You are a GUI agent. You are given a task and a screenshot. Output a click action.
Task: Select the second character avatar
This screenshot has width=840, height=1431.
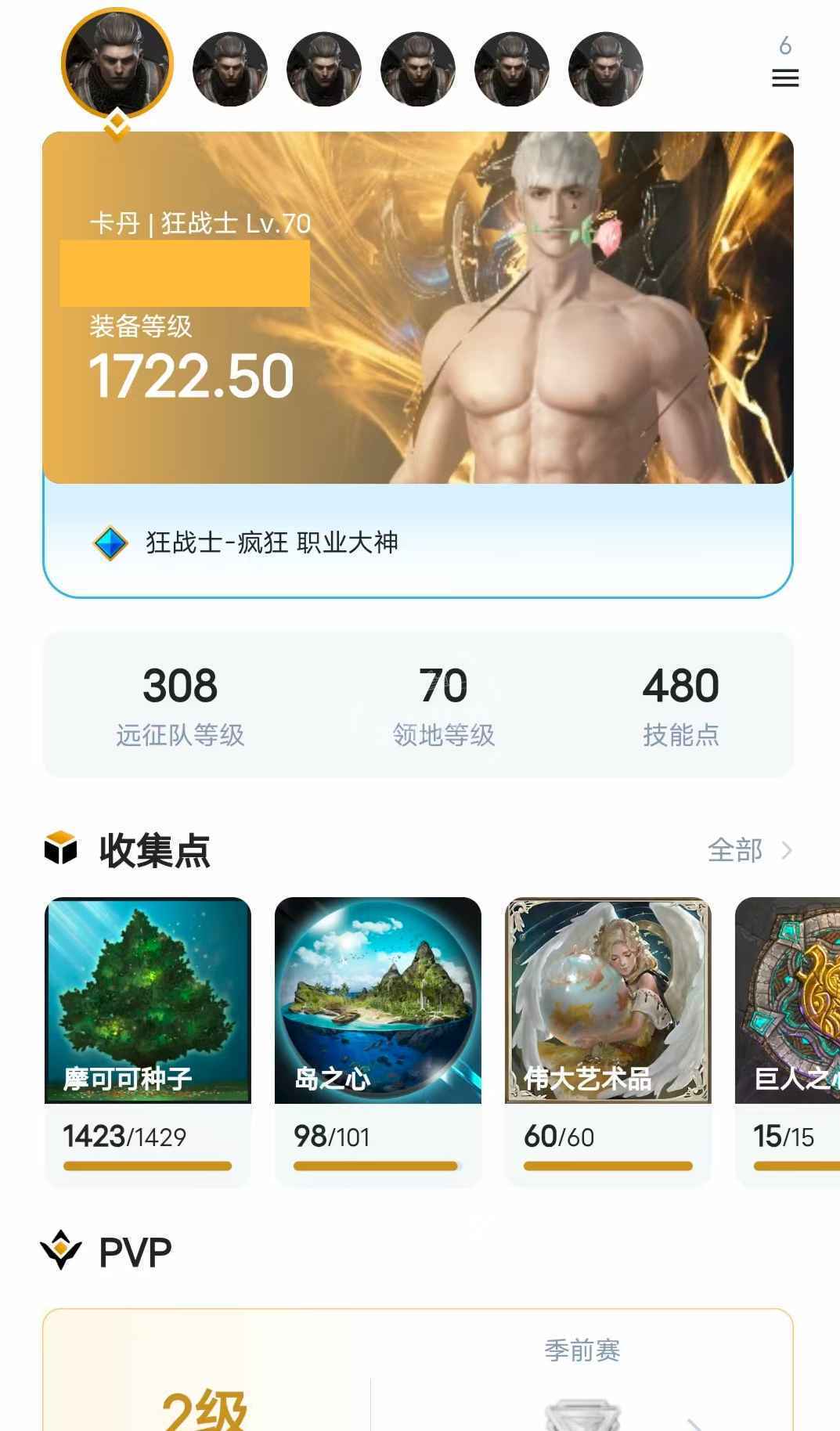pyautogui.click(x=229, y=69)
